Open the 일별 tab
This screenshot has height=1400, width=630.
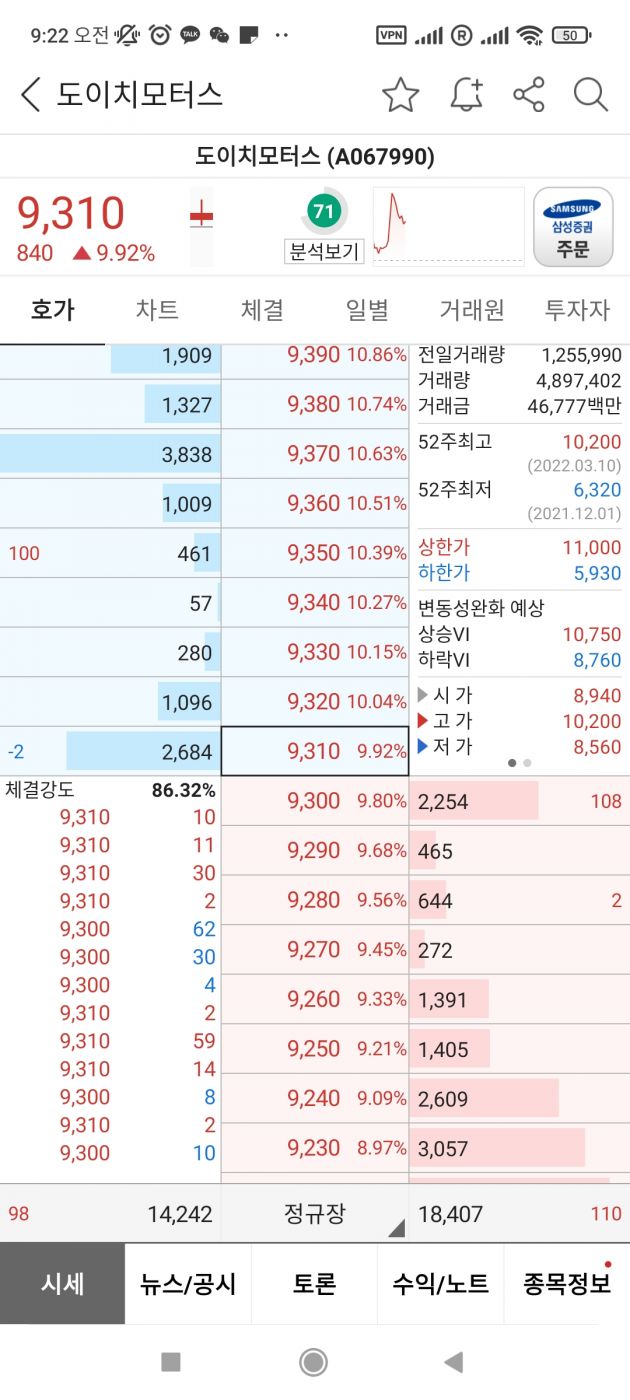367,311
